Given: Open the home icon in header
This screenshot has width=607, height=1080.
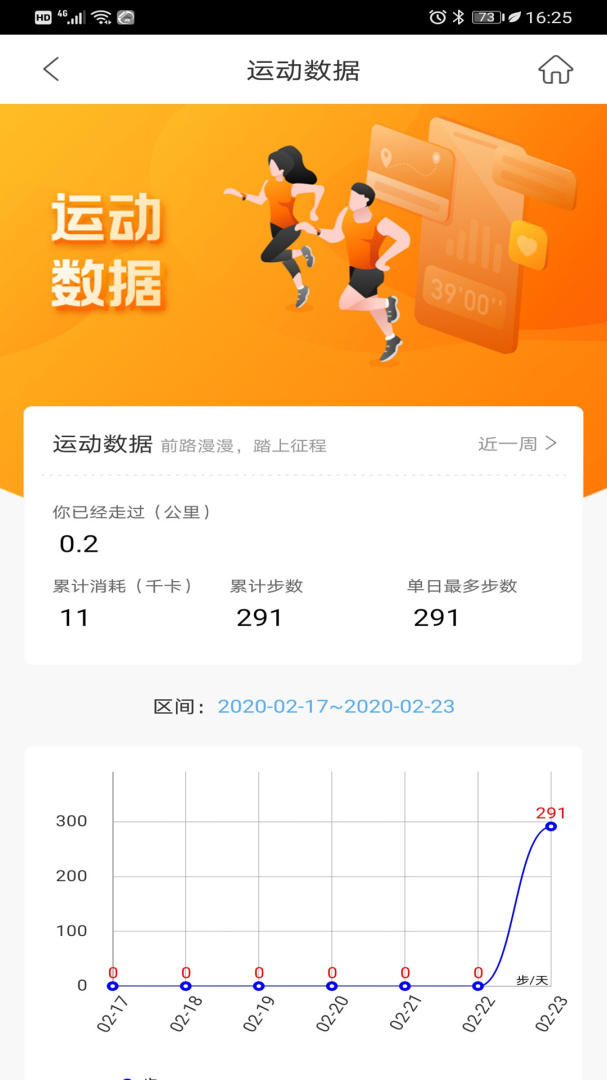Looking at the screenshot, I should 555,69.
